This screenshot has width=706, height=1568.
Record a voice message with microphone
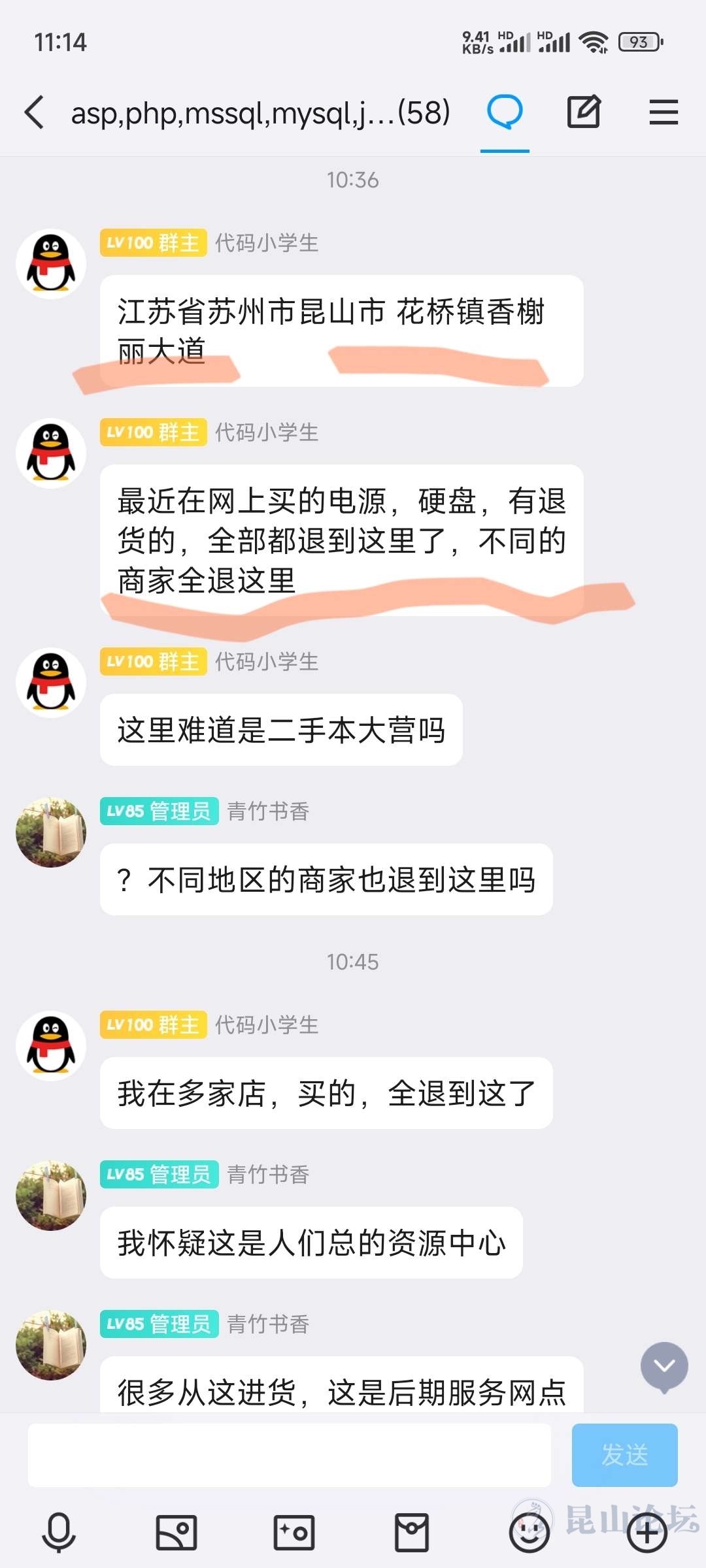point(59,1532)
